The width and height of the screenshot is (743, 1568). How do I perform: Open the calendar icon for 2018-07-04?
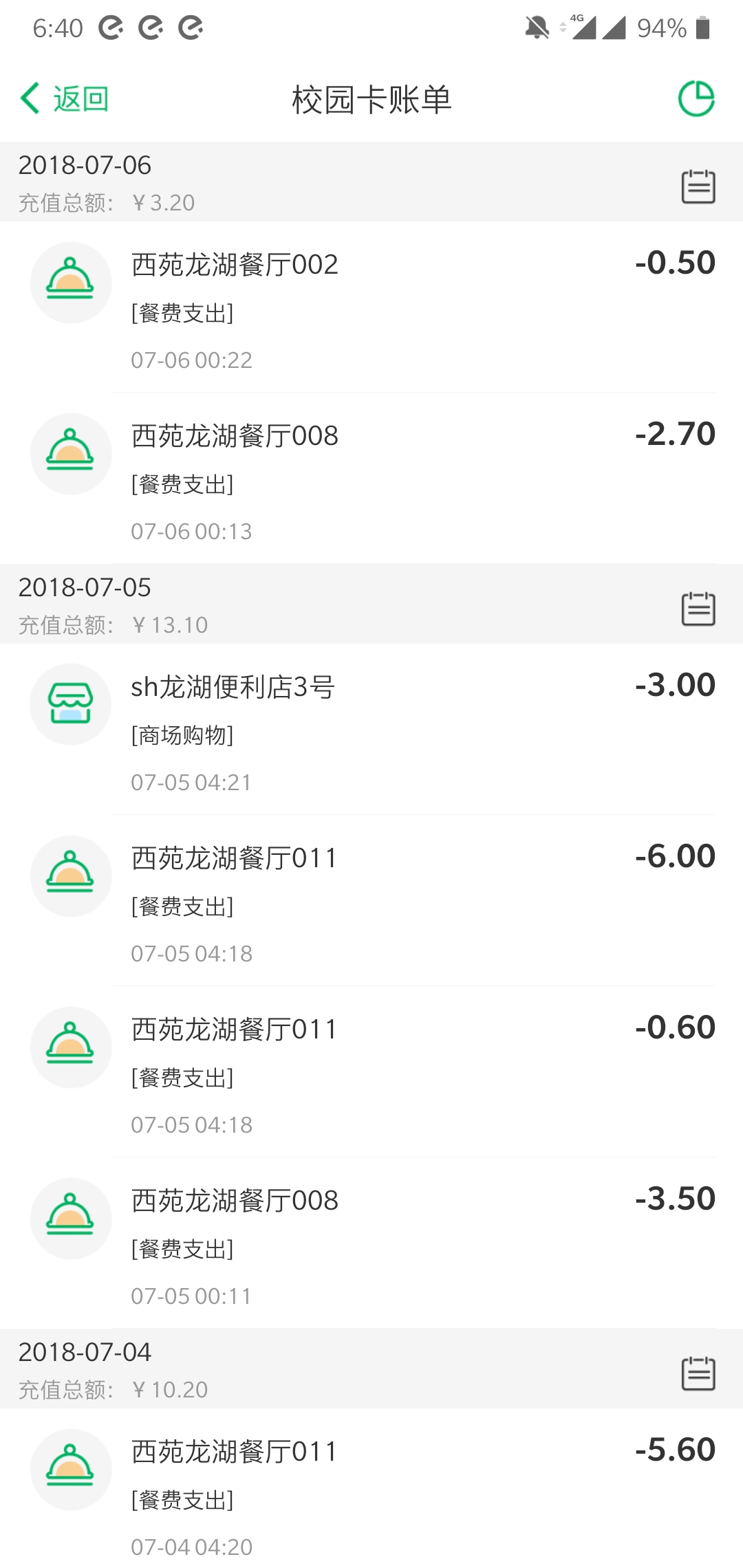(x=698, y=1373)
